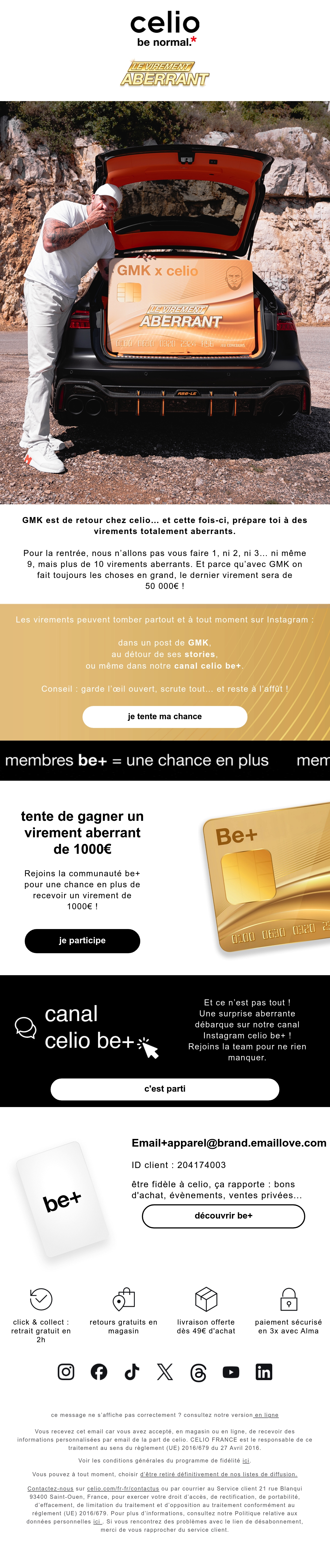Open celio's Instagram icon
Screen dimensions: 330x1568
tap(66, 1371)
